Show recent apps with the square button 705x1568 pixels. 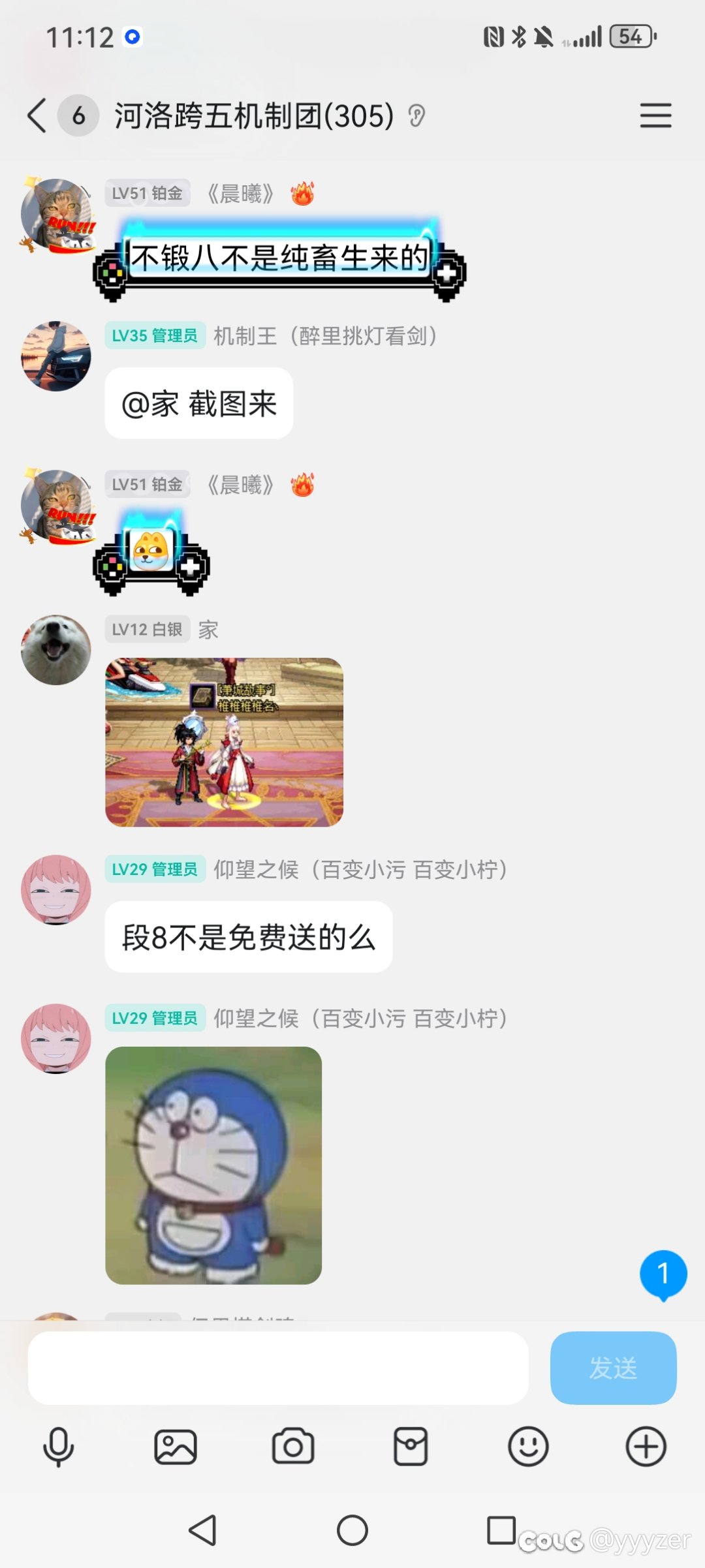[501, 1530]
